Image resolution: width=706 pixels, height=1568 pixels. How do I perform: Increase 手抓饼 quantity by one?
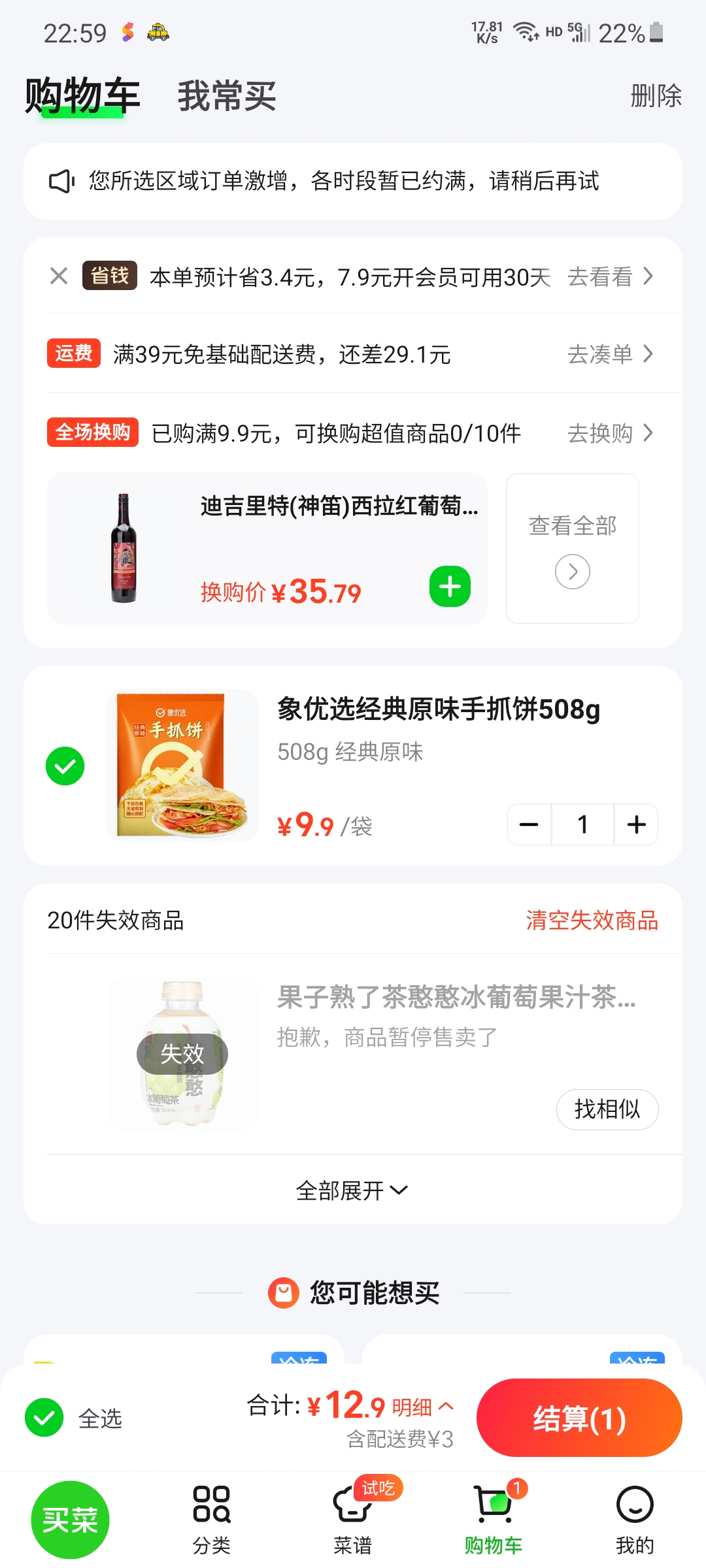[636, 825]
